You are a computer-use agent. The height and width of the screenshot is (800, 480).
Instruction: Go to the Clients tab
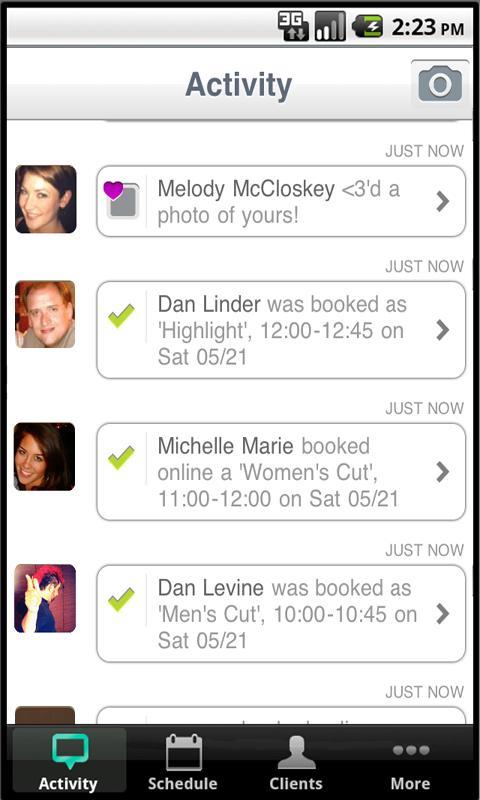(296, 762)
